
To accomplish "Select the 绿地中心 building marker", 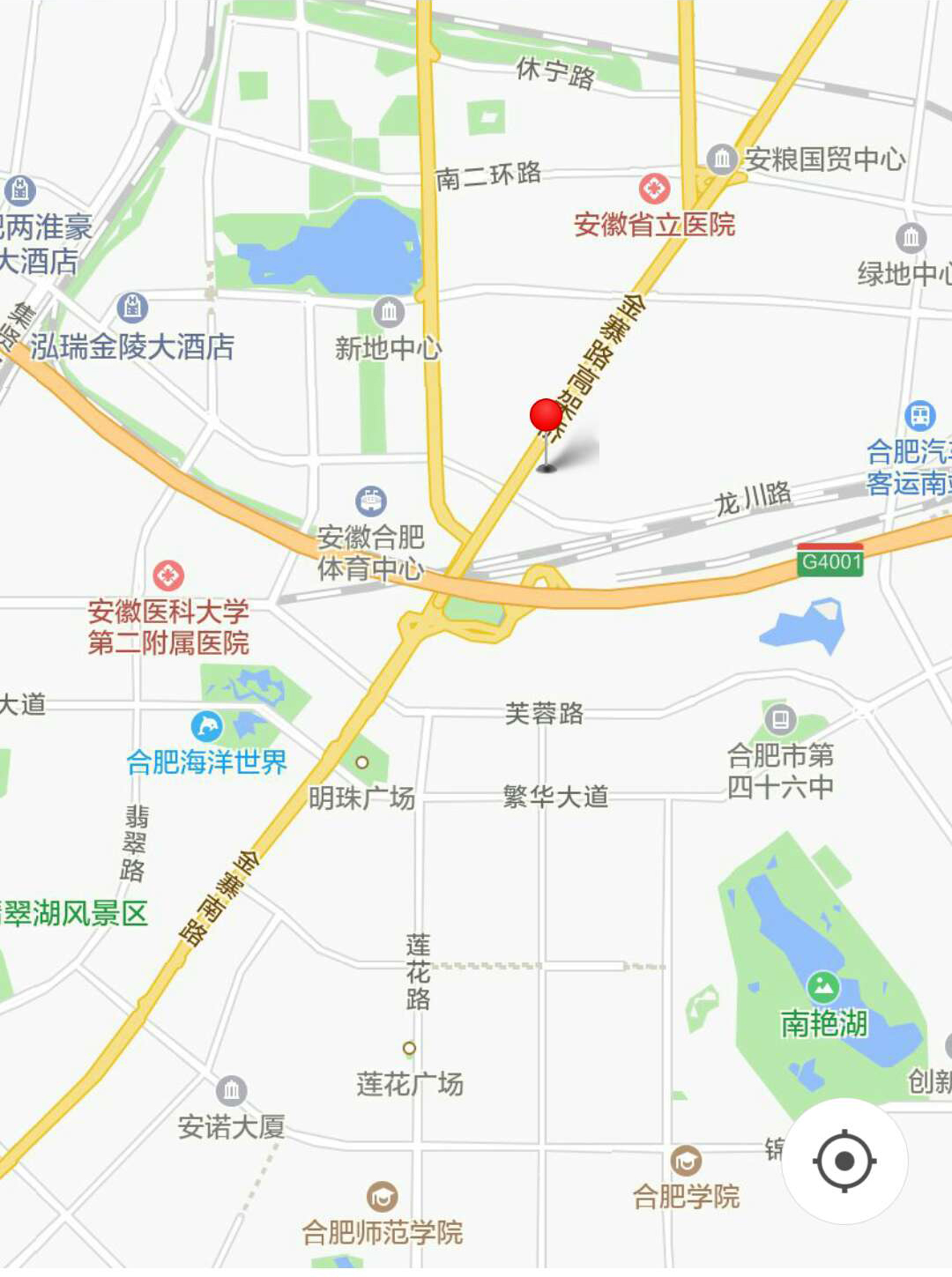I will pos(911,238).
